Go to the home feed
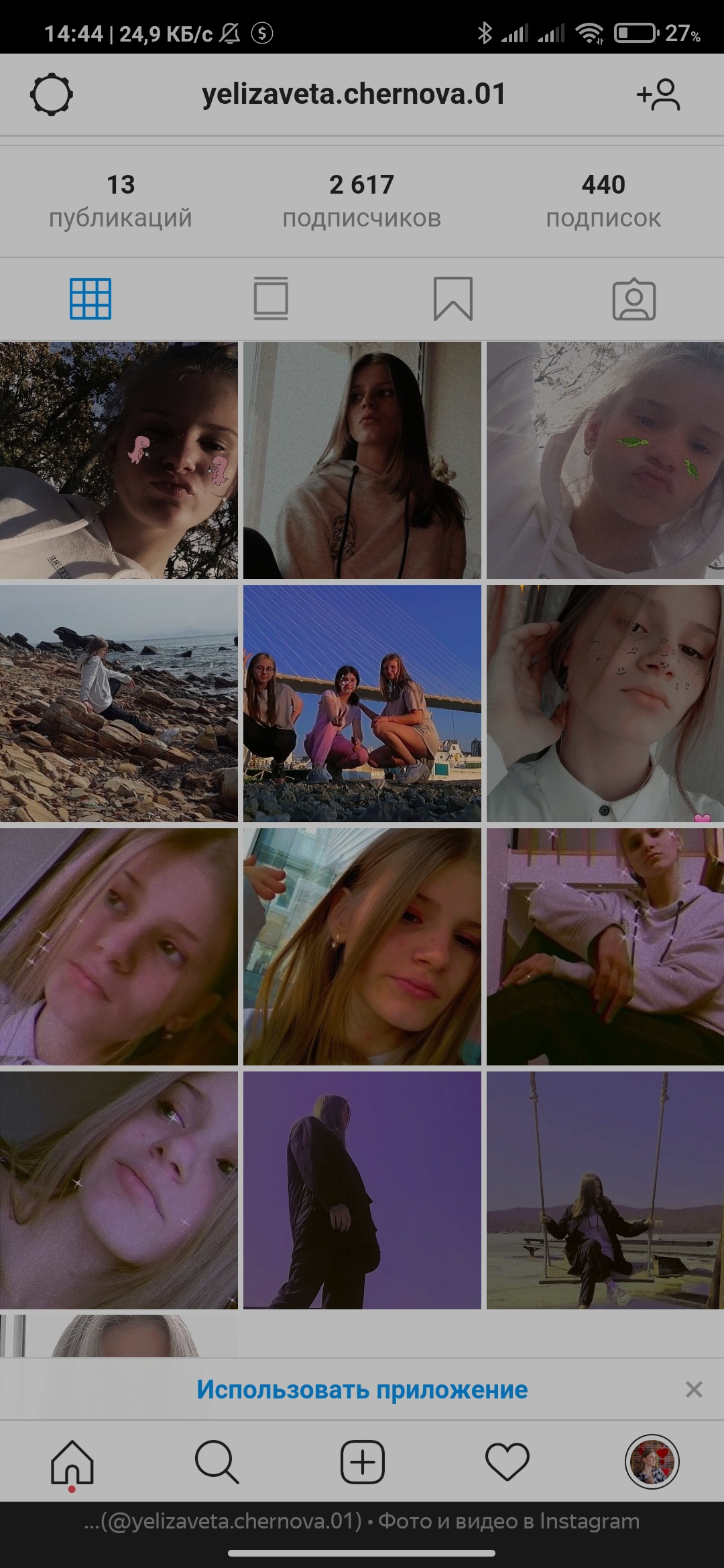724x1568 pixels. 72,1461
